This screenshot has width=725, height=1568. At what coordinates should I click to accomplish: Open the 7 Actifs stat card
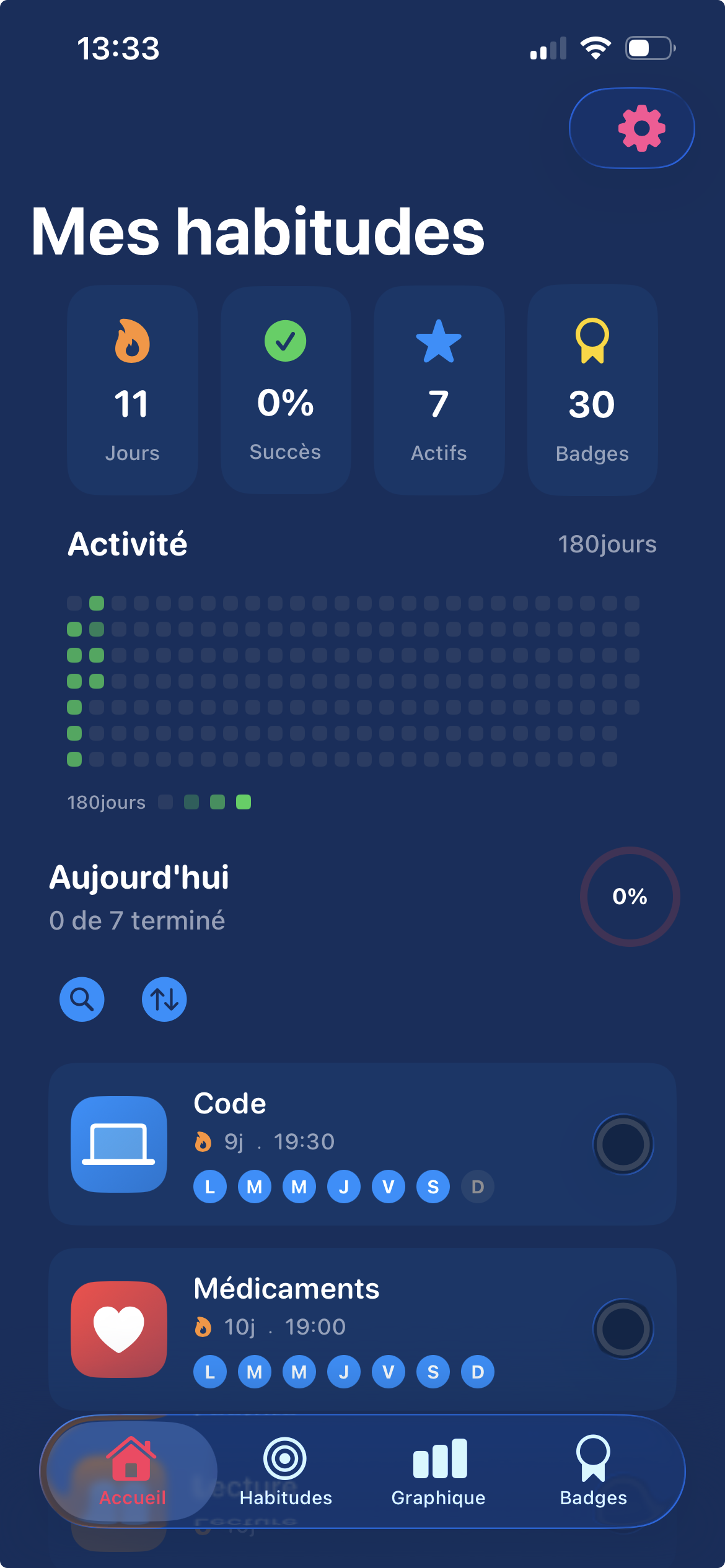click(x=439, y=390)
